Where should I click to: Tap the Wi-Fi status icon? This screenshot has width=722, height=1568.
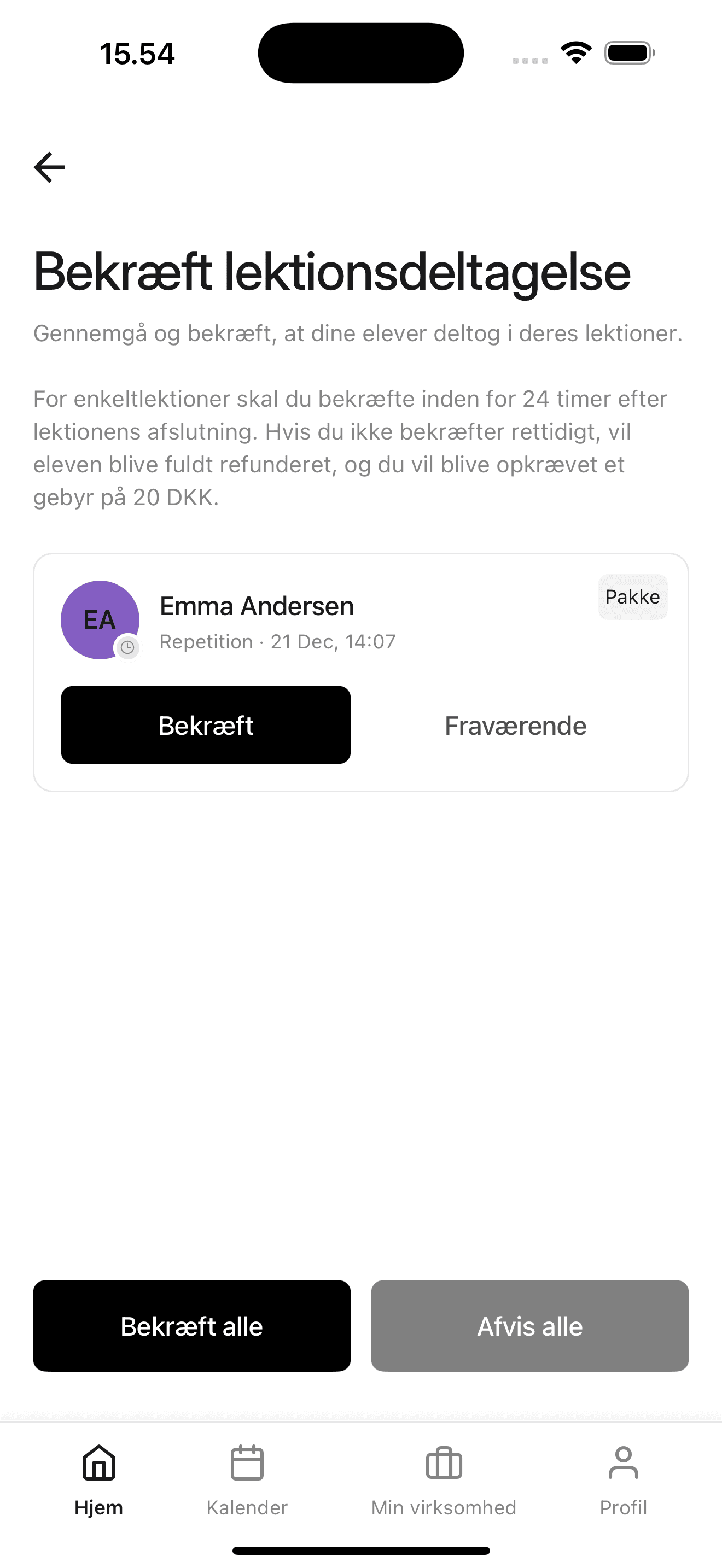pos(575,52)
